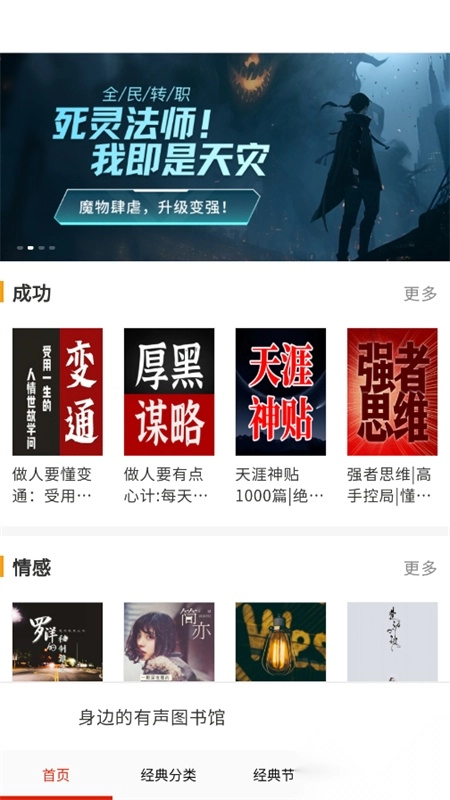This screenshot has height=800, width=450.
Task: Open the 死灵法师 banner promotion
Action: [x=225, y=157]
